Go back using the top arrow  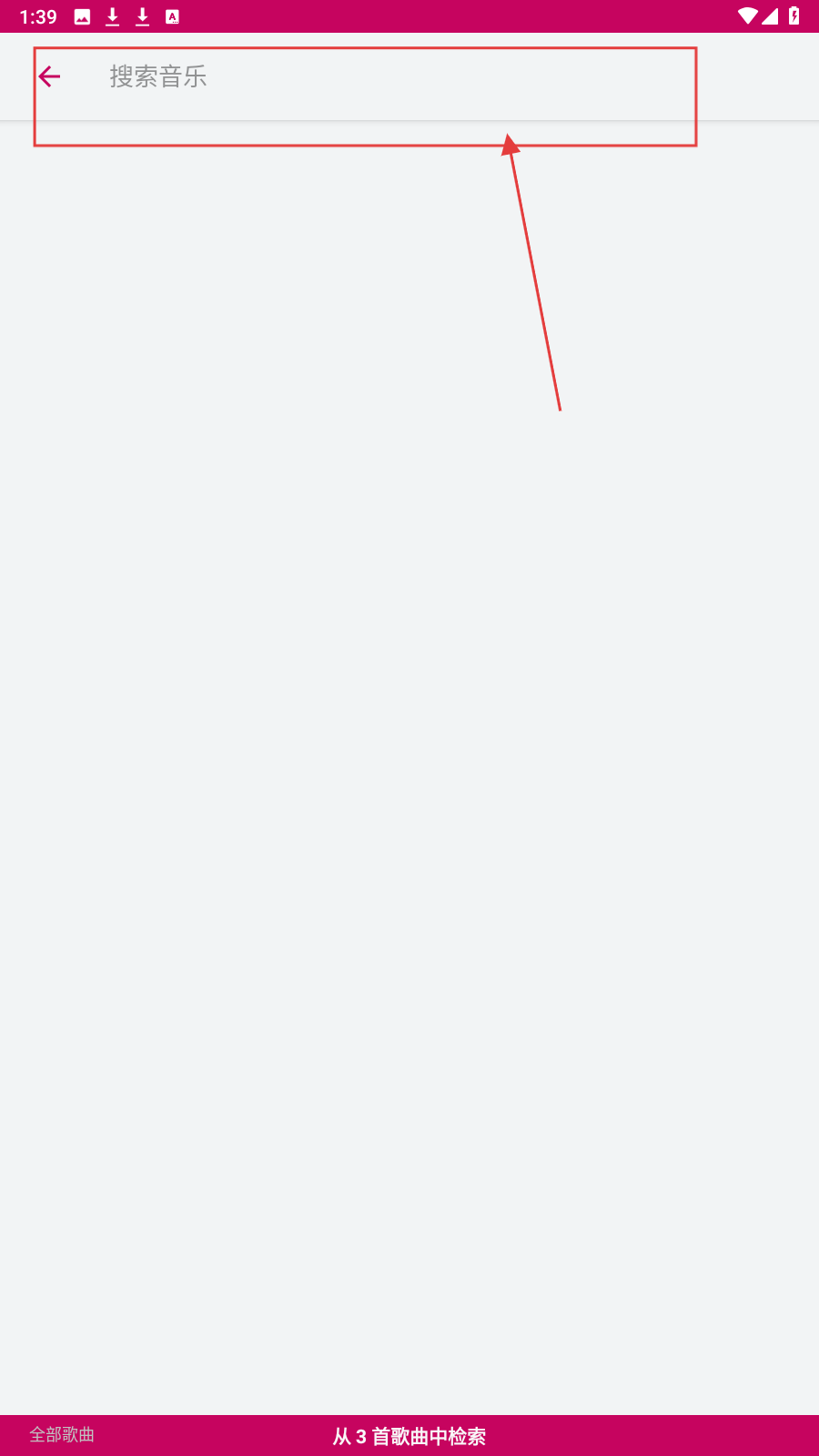[x=50, y=77]
